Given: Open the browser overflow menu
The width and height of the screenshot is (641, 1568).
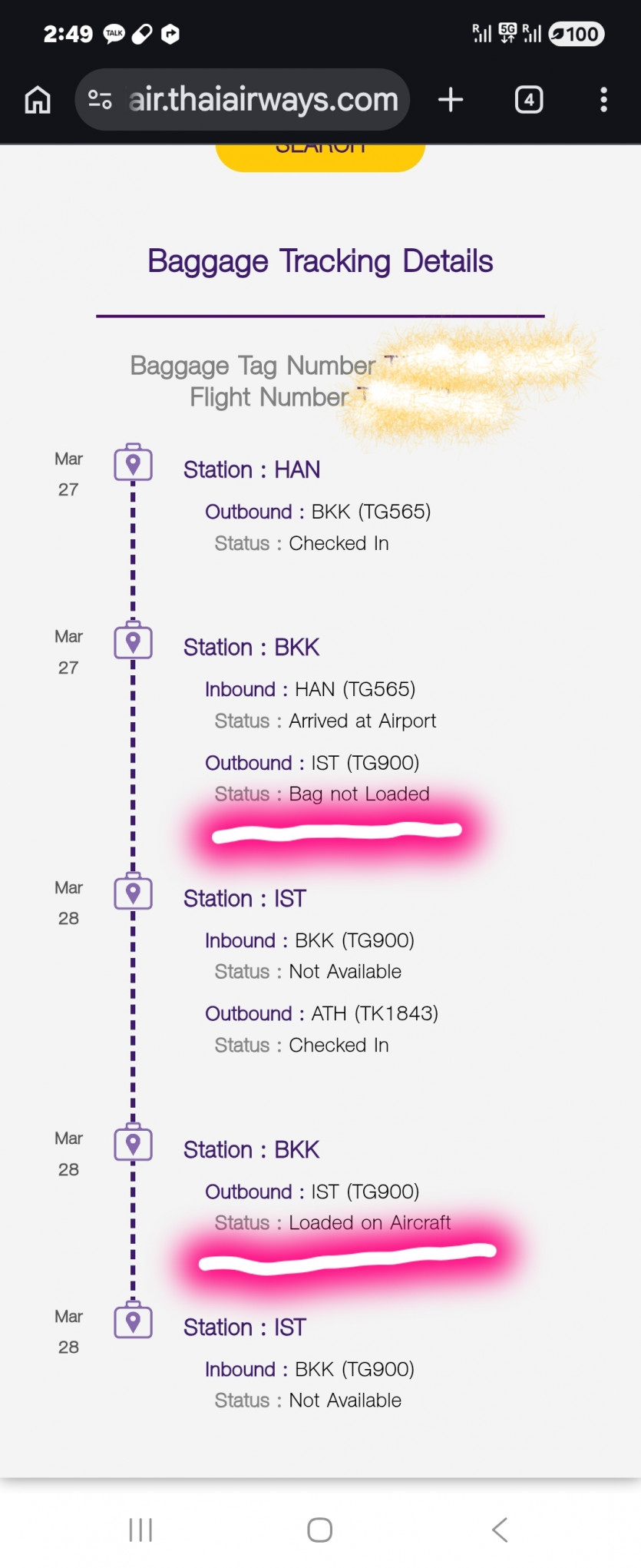Looking at the screenshot, I should (603, 100).
